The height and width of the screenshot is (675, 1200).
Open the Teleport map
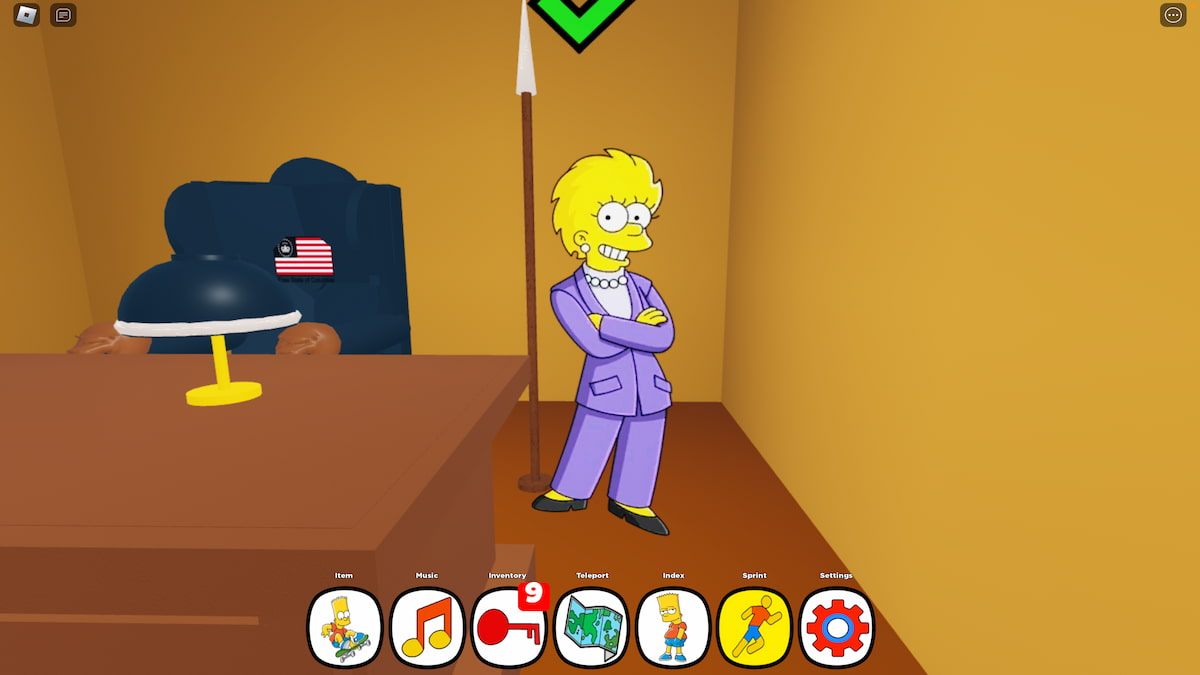pos(591,628)
